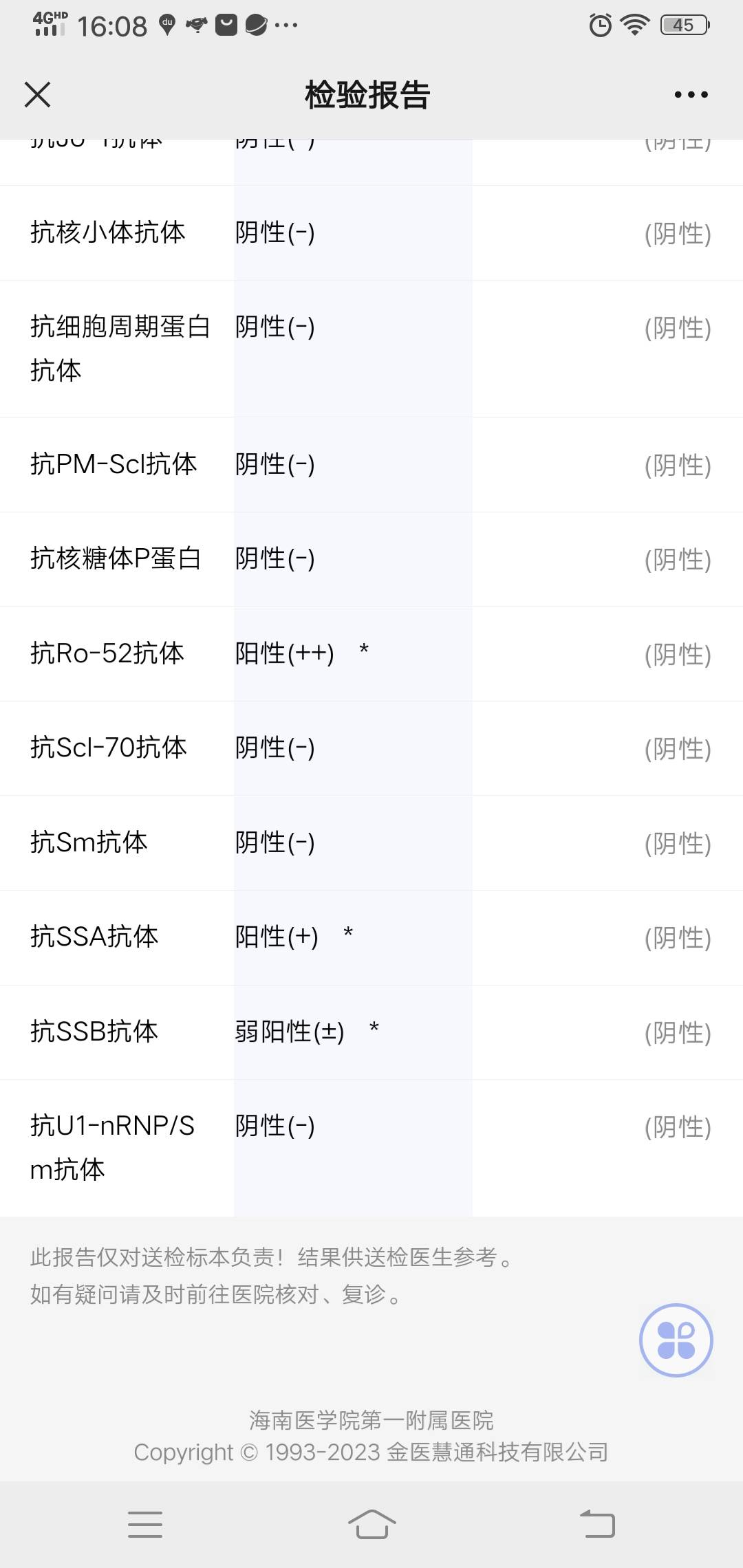Tap the battery indicator showing 45
743x1568 pixels.
point(684,25)
